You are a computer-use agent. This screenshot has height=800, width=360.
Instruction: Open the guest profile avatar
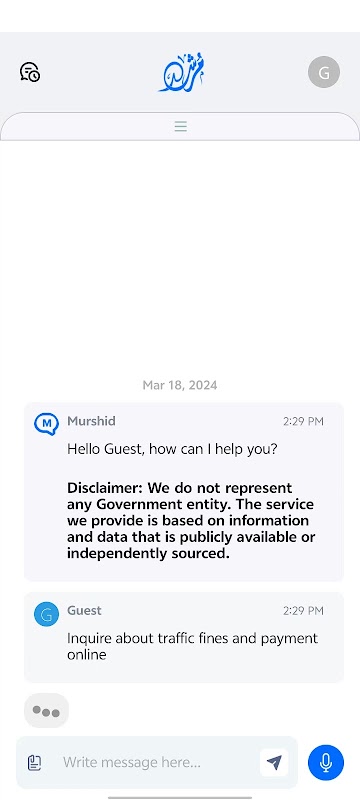click(324, 72)
